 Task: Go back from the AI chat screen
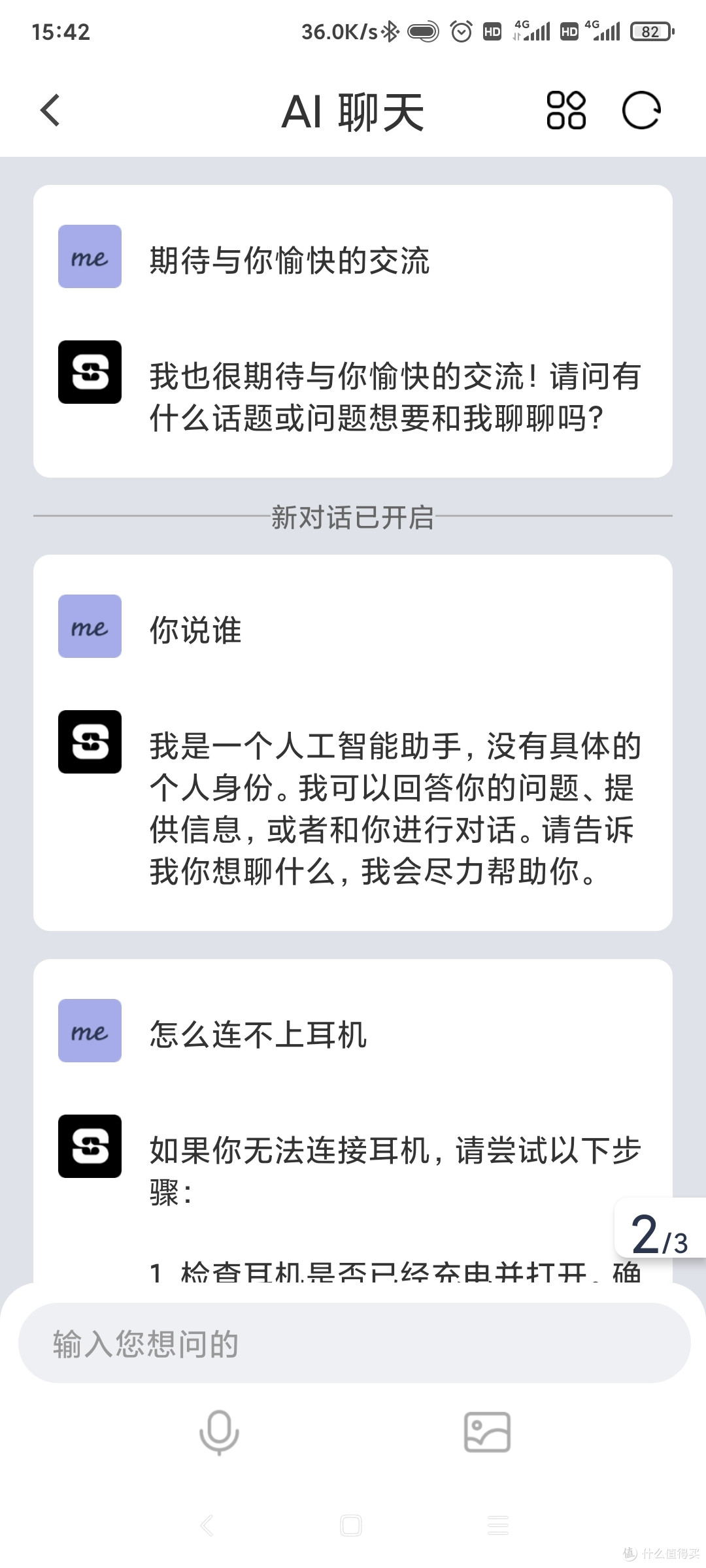tap(50, 110)
